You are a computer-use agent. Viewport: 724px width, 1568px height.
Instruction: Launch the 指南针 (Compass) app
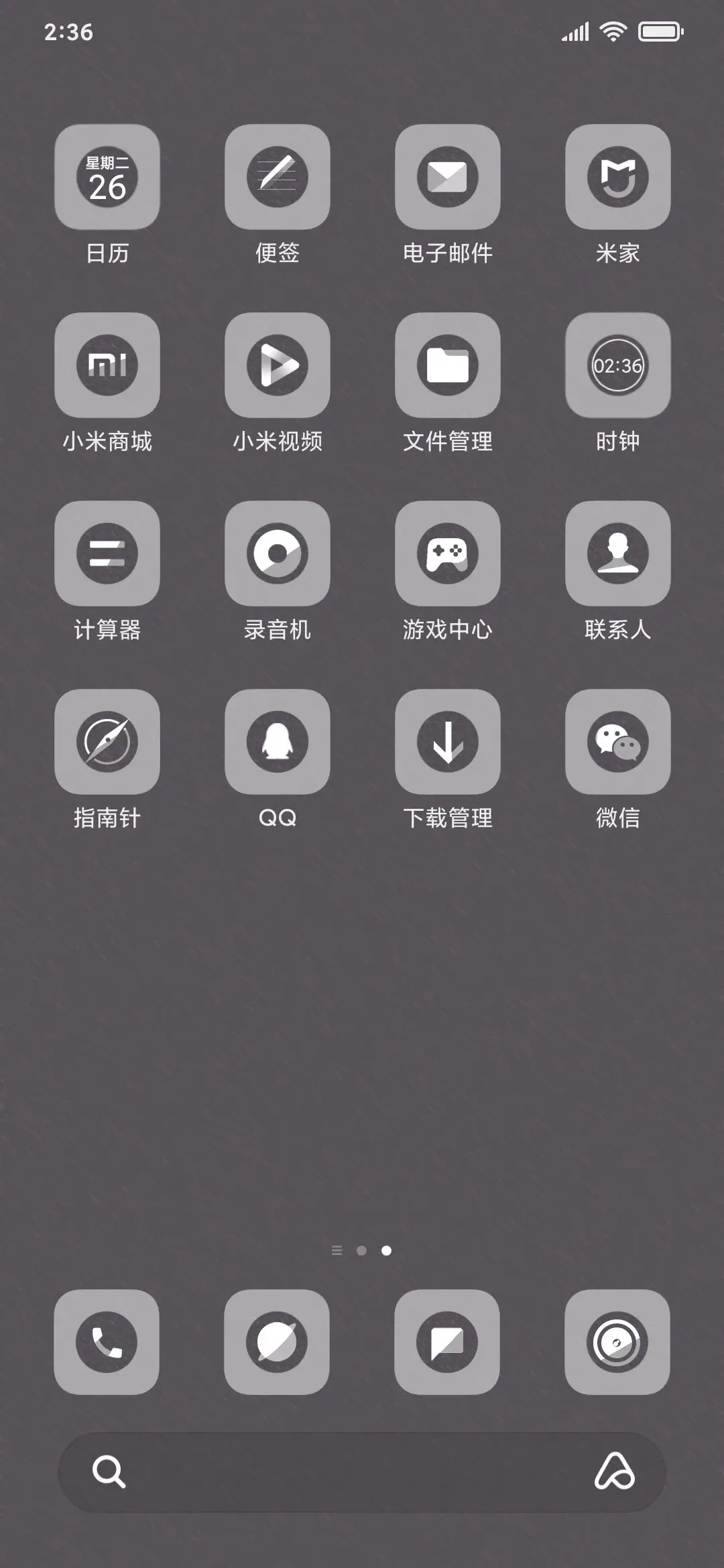click(x=107, y=742)
